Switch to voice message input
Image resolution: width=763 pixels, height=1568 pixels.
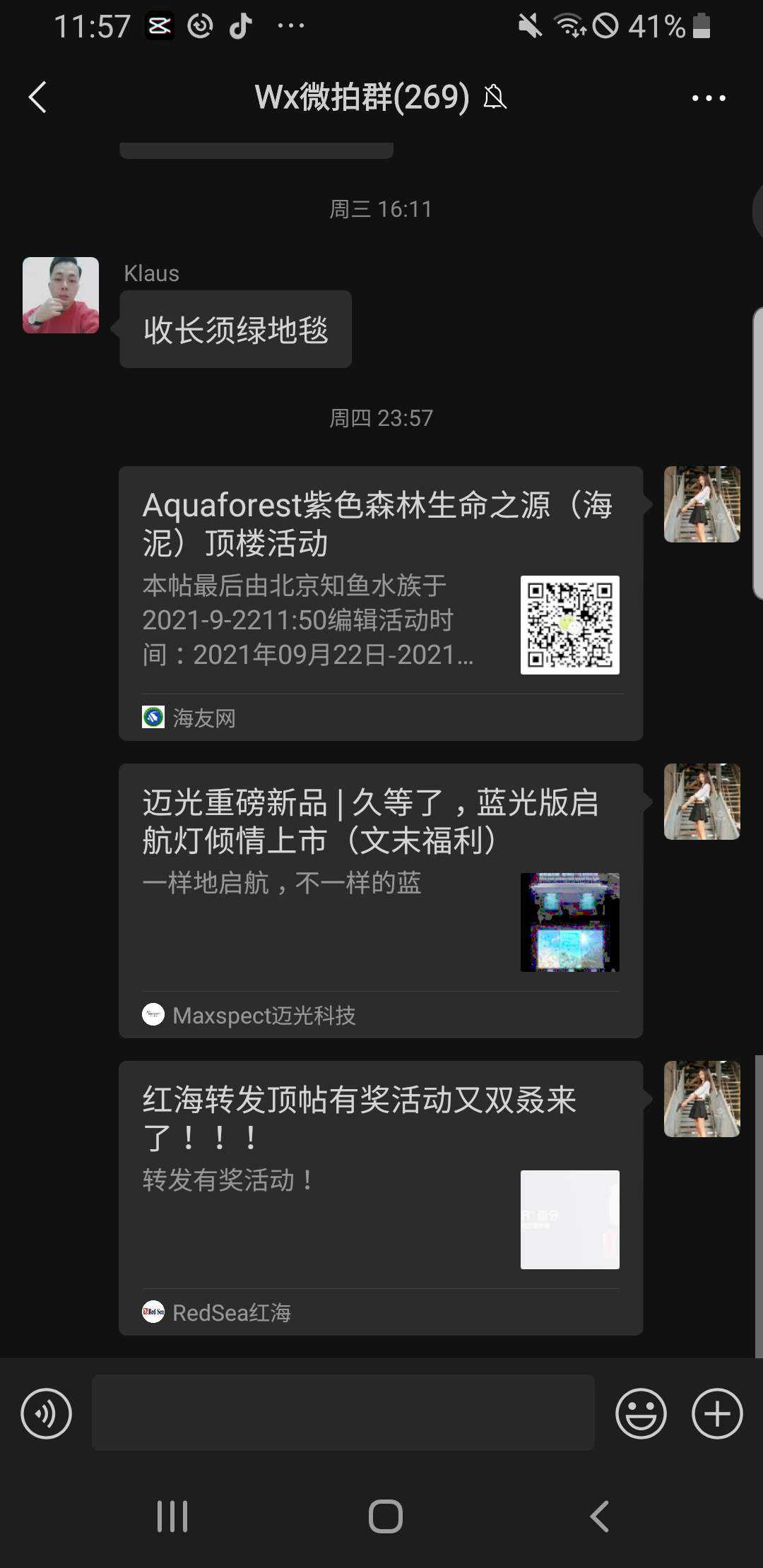click(x=47, y=1413)
